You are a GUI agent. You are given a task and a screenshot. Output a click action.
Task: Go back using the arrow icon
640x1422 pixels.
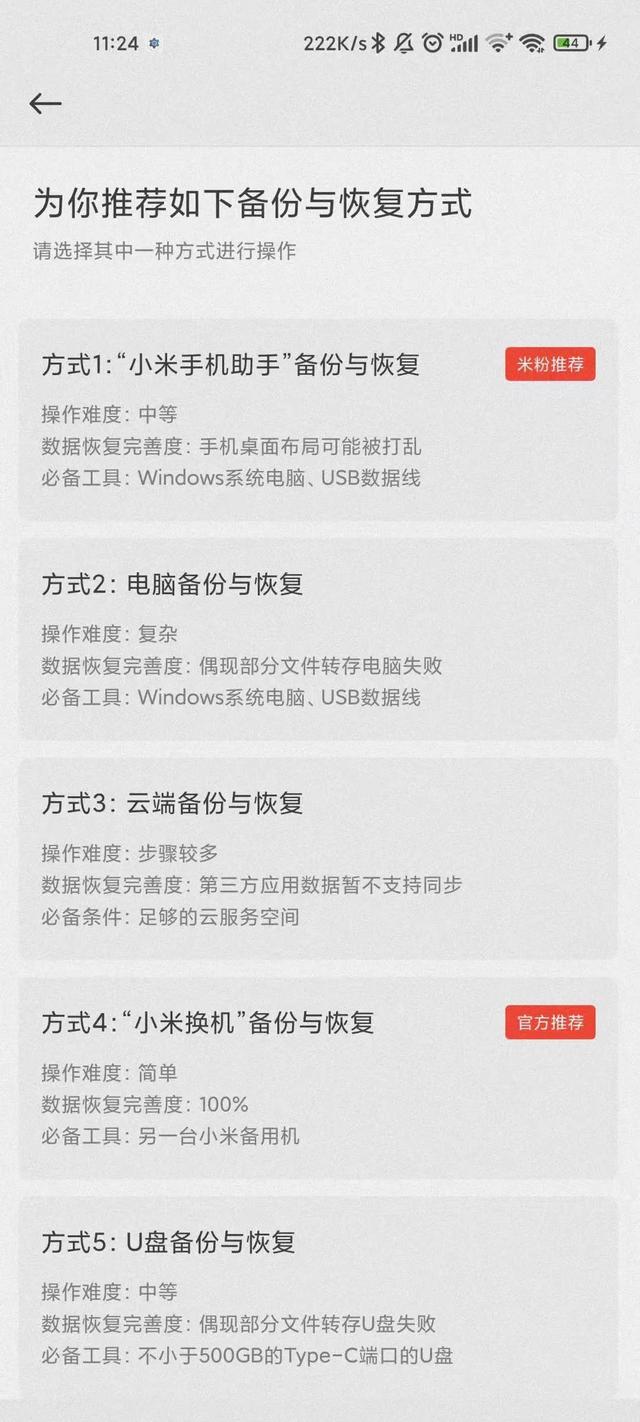[x=46, y=103]
